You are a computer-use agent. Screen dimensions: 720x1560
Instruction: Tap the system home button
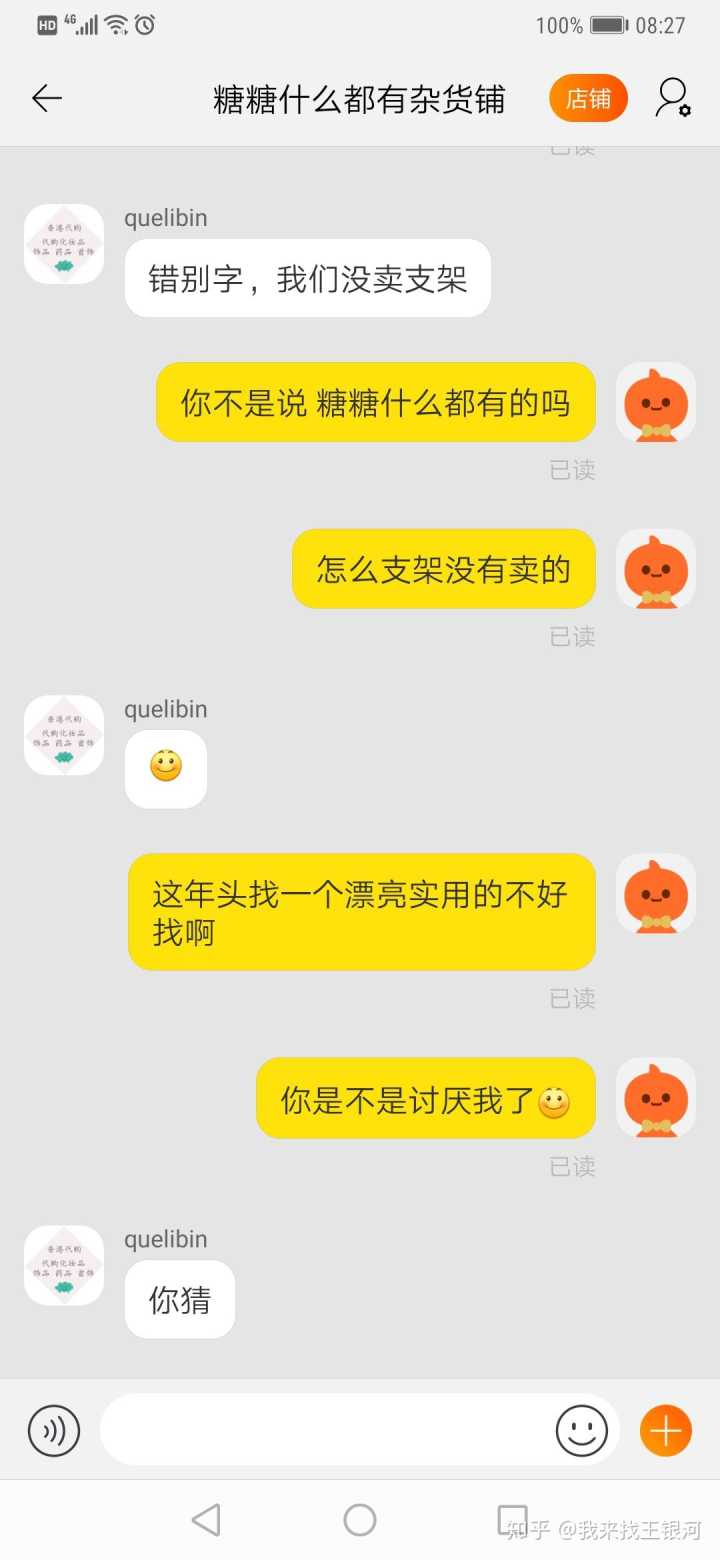[360, 1520]
